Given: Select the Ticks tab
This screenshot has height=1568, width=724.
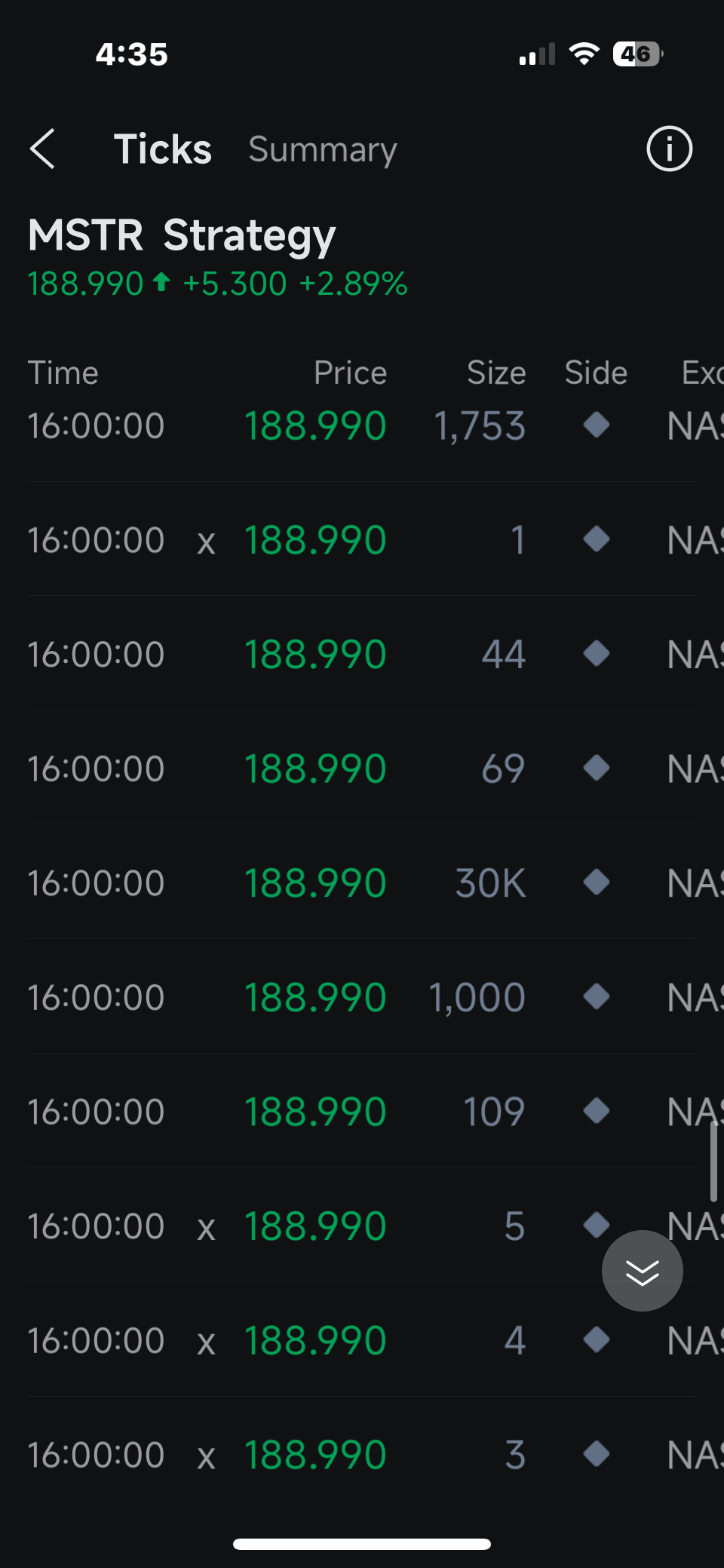Looking at the screenshot, I should click(163, 149).
